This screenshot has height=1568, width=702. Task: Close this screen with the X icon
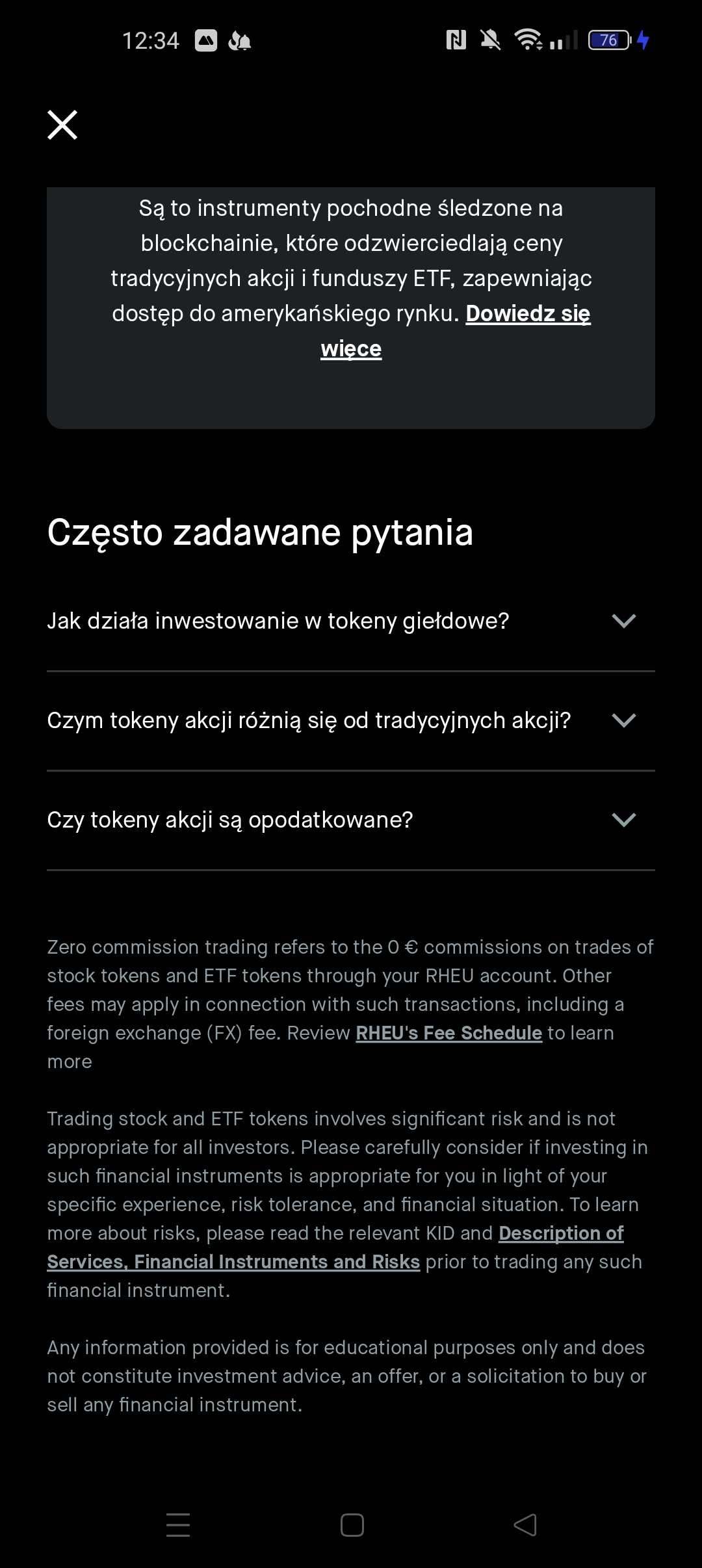[62, 125]
